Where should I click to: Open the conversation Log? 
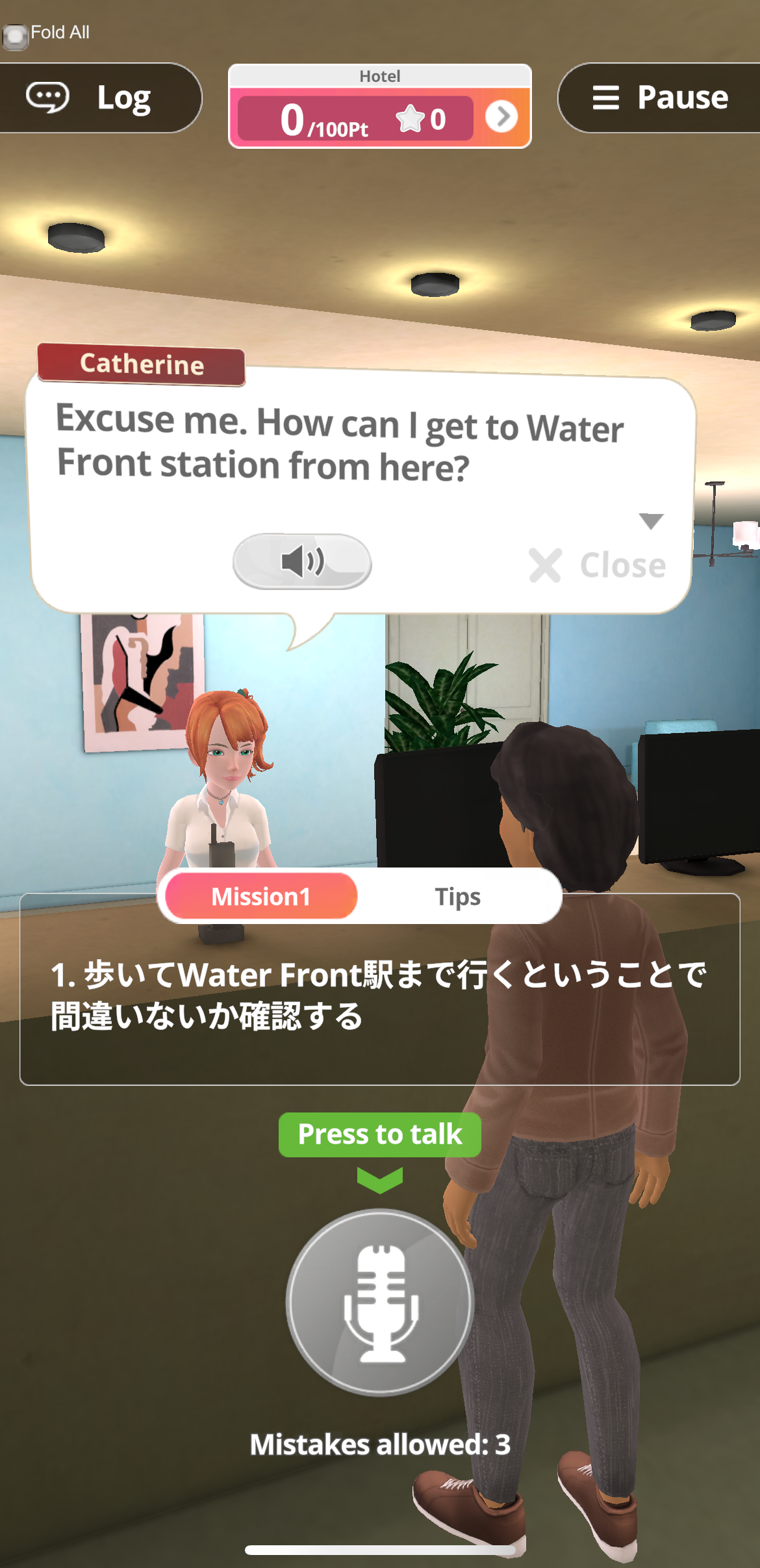[x=91, y=98]
